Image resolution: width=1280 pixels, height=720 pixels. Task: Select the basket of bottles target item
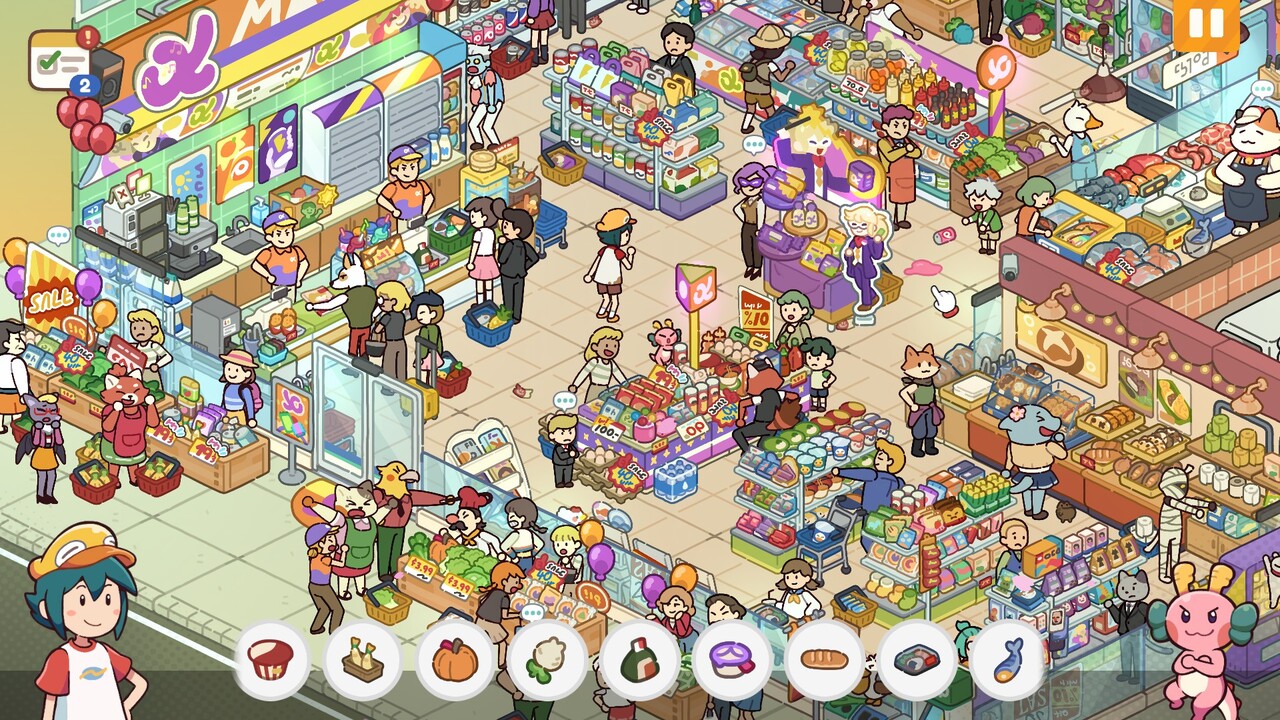pos(362,660)
